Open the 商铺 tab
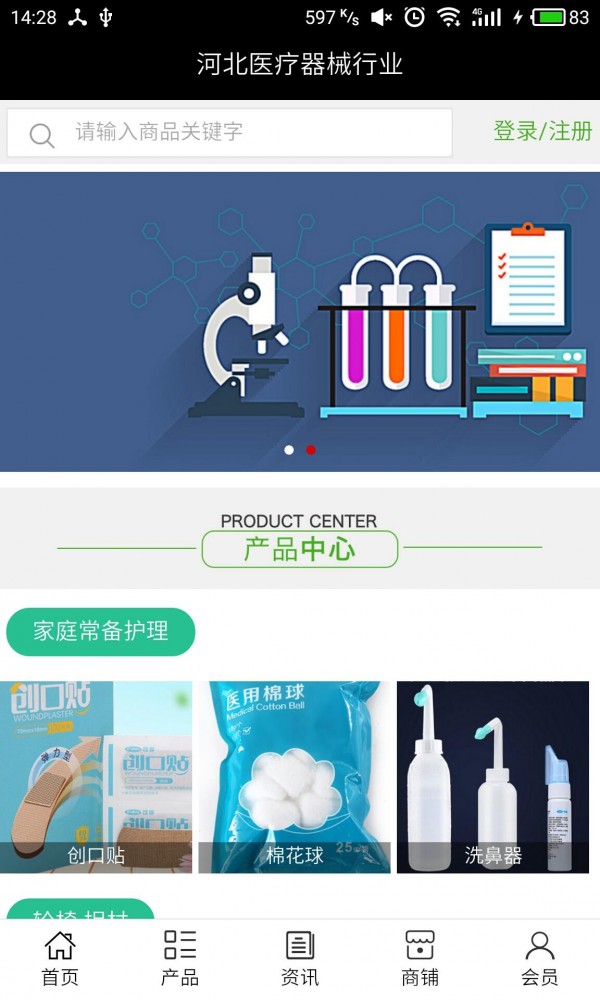This screenshot has width=600, height=1000. tap(420, 959)
